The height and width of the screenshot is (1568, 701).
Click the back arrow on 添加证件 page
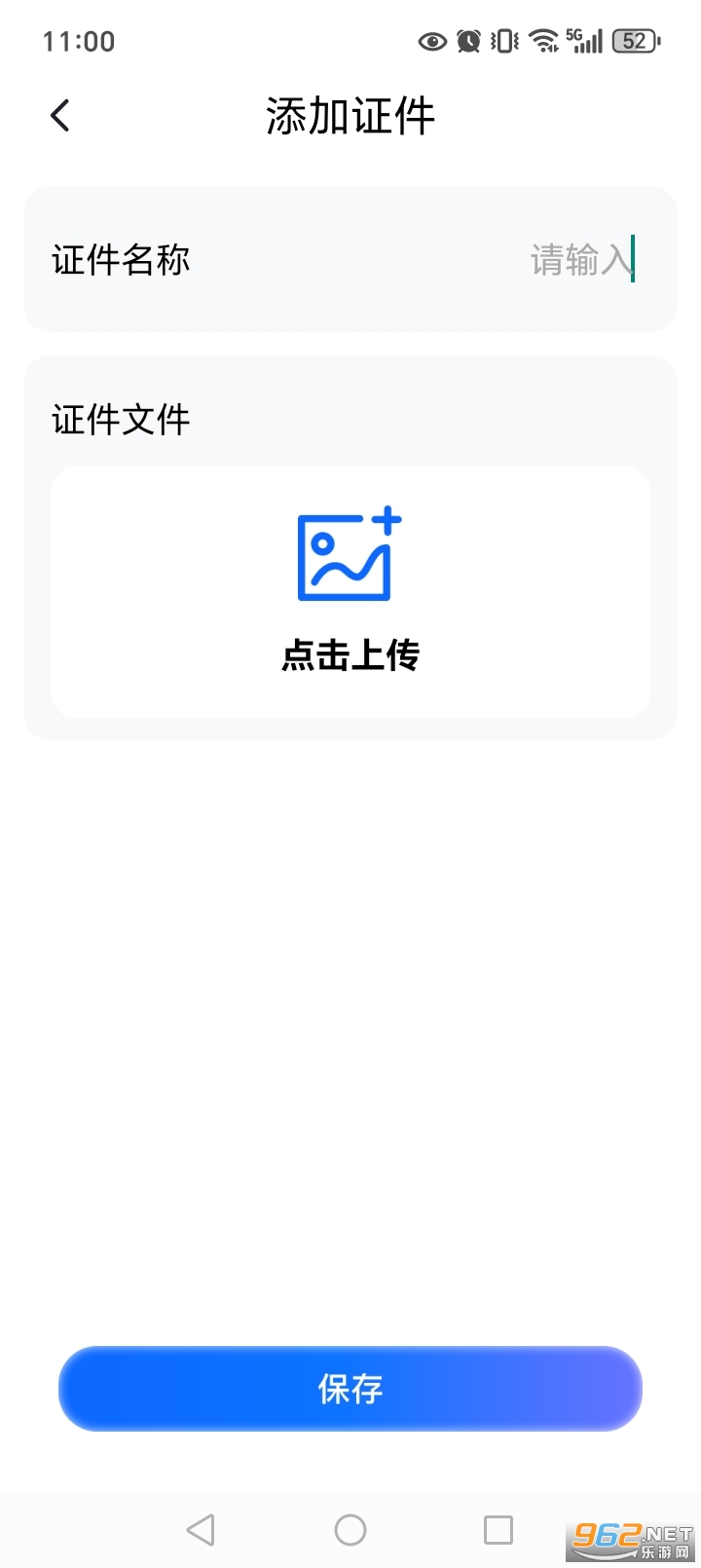(x=60, y=115)
